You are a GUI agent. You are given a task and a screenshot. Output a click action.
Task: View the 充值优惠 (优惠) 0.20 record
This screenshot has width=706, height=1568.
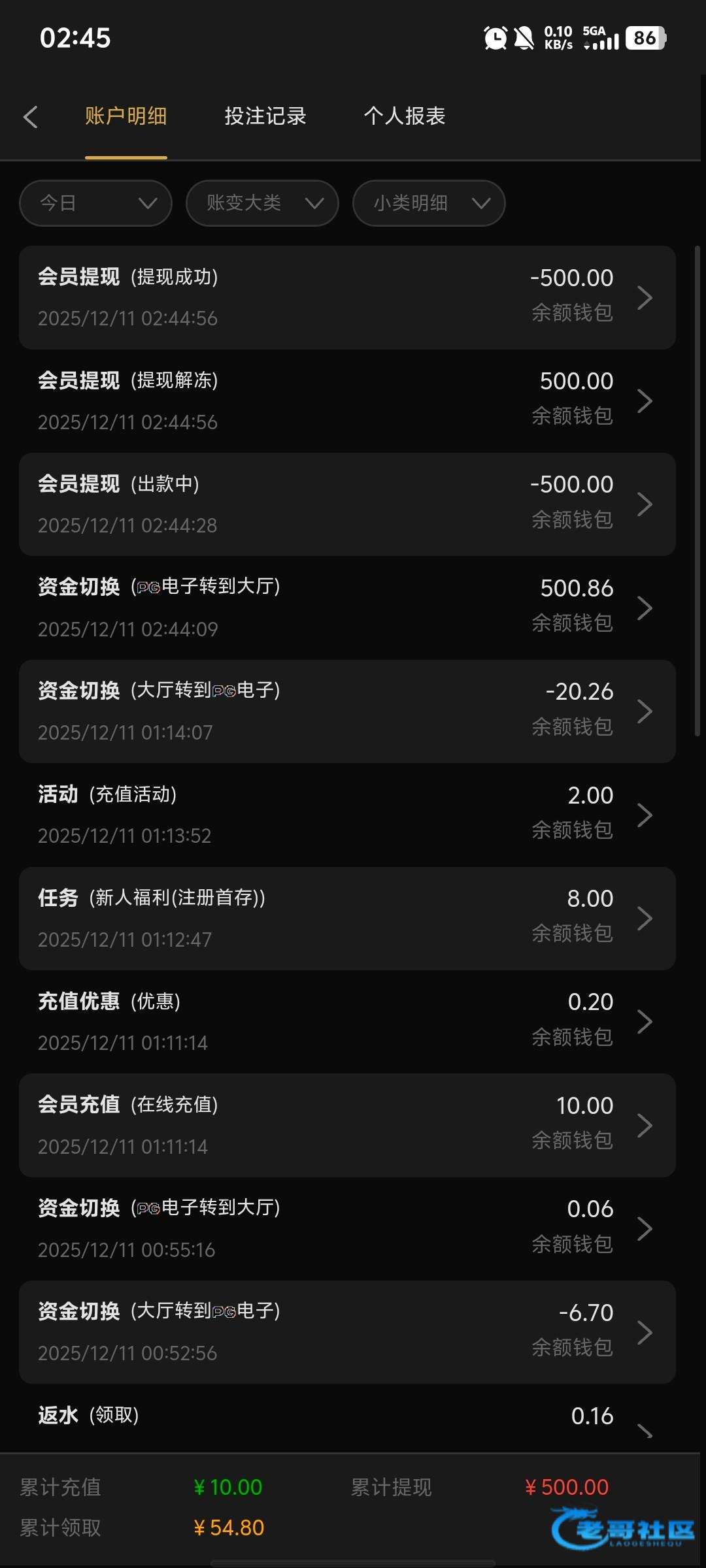[x=346, y=1021]
